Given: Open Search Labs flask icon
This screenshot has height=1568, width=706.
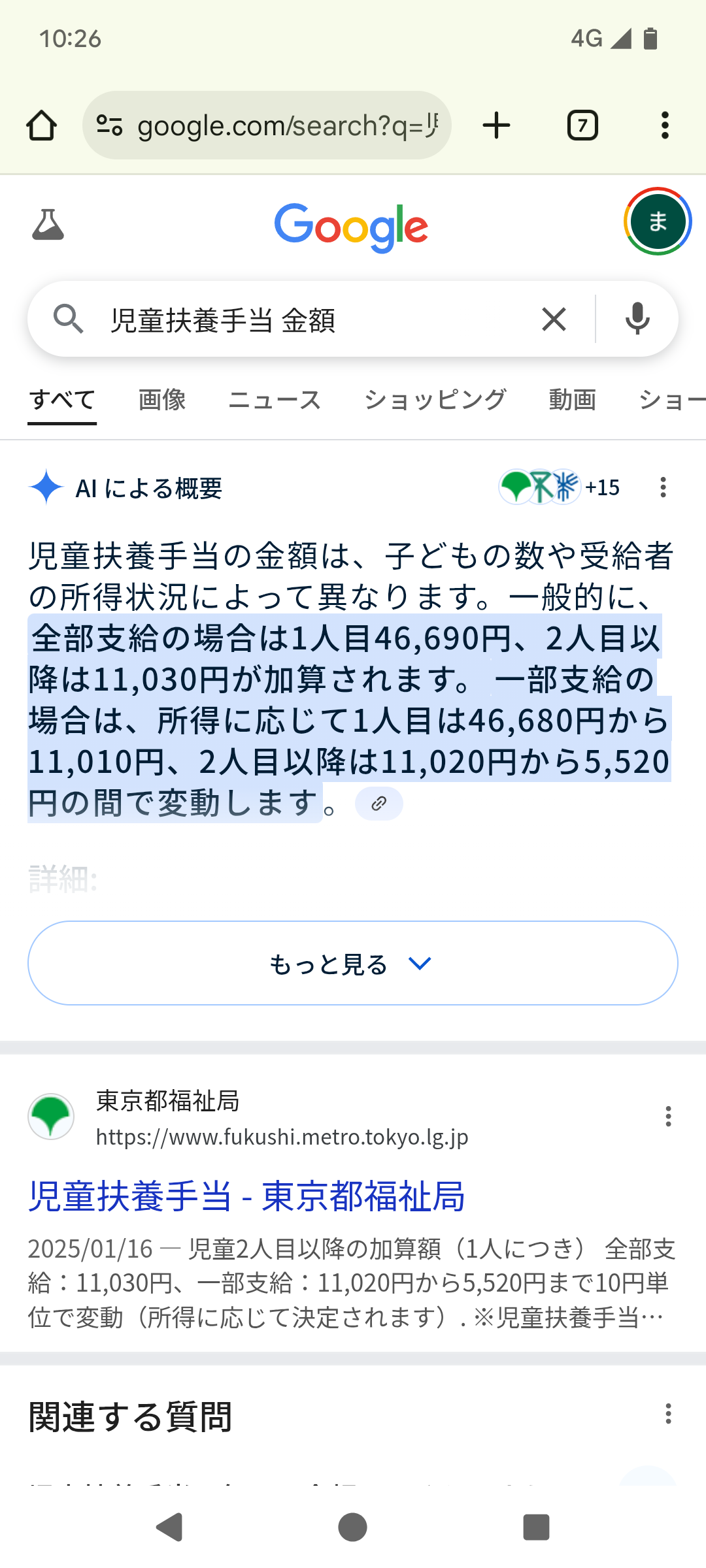Looking at the screenshot, I should point(48,225).
